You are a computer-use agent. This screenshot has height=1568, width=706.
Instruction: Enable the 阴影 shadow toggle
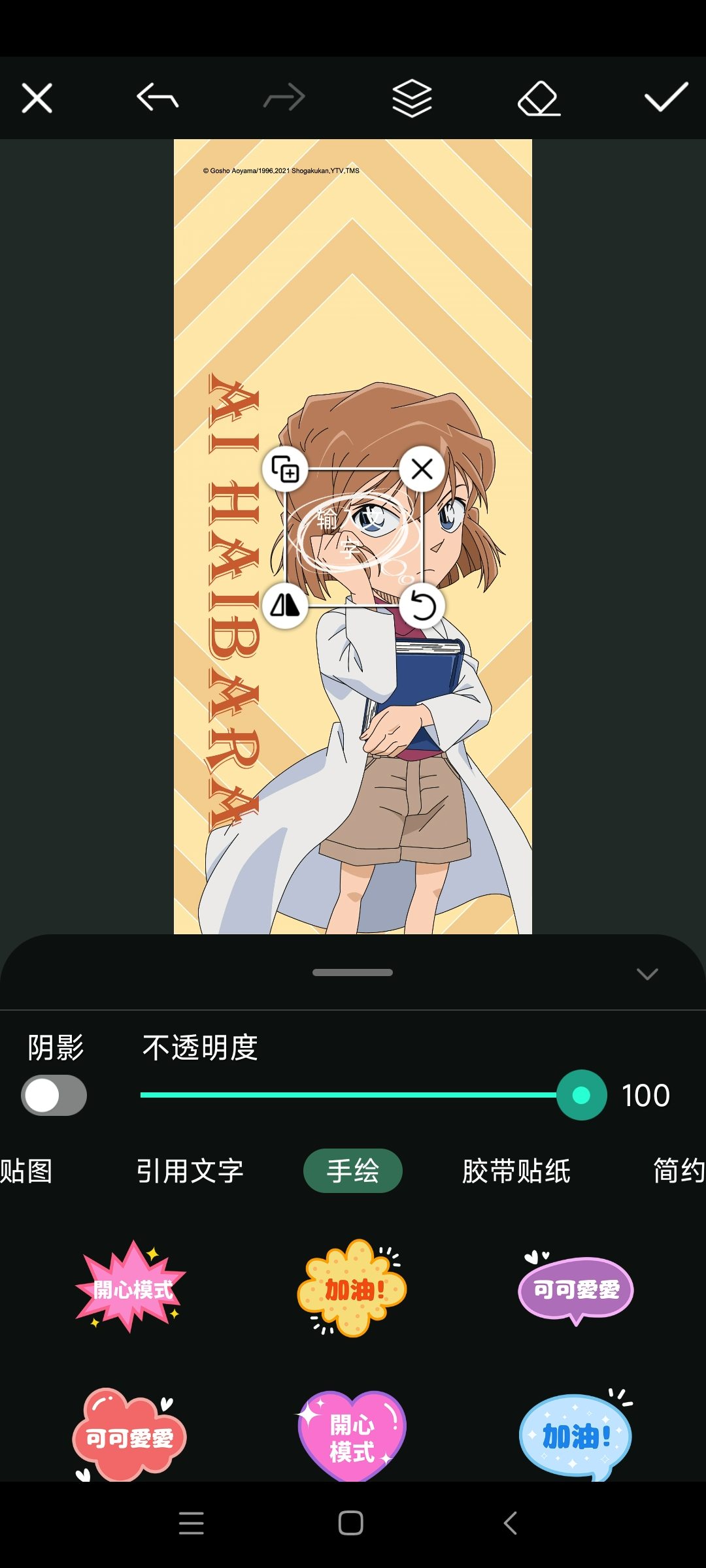click(54, 1096)
